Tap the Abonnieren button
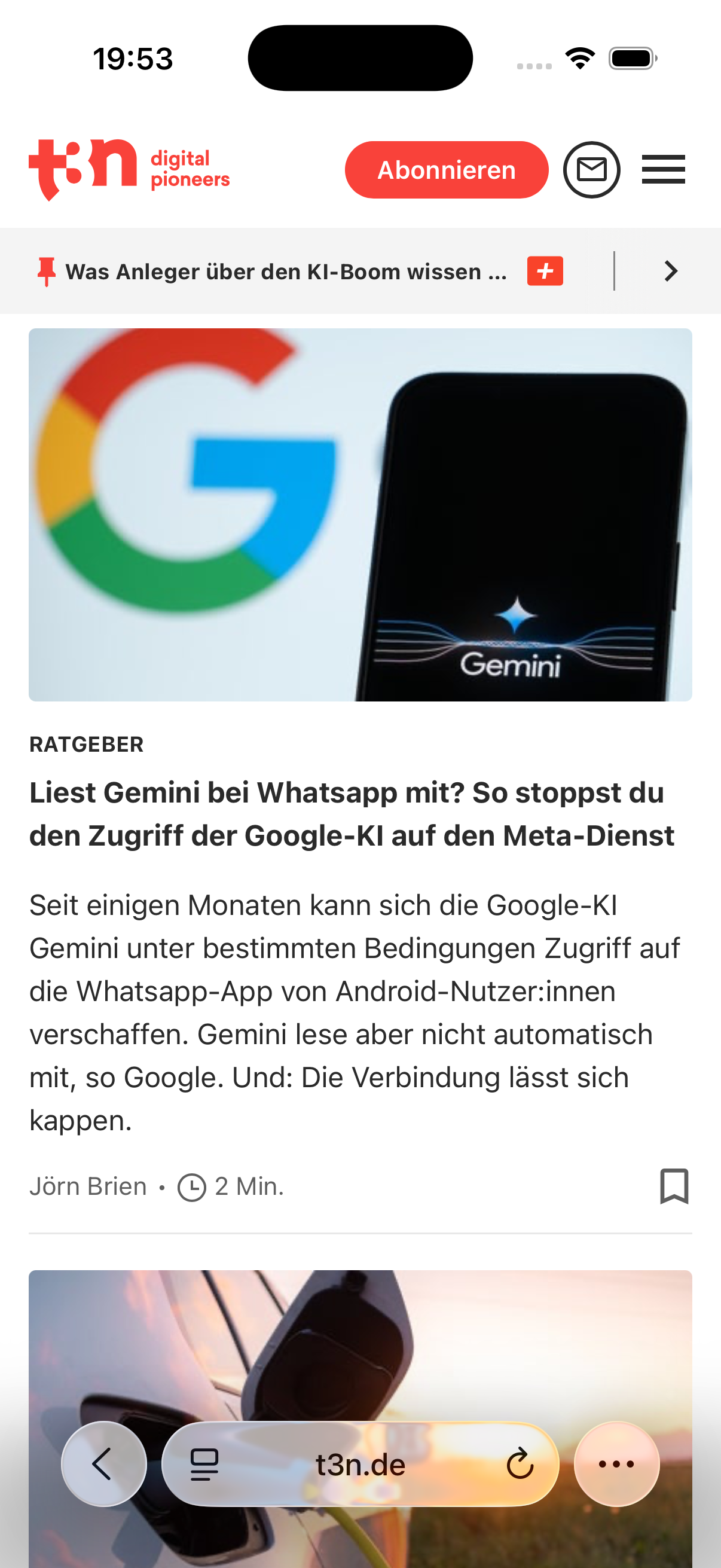Screen dimensions: 721x1568 click(x=446, y=170)
